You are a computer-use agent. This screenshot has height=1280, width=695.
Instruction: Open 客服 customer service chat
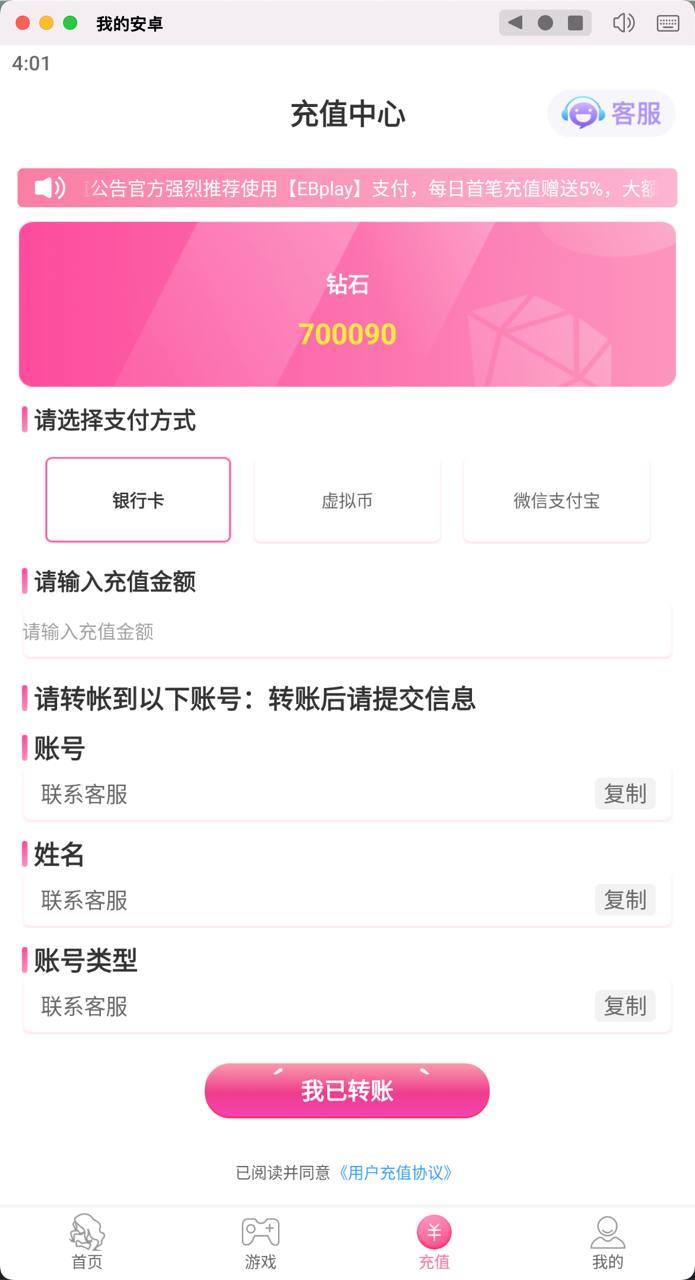coord(612,114)
